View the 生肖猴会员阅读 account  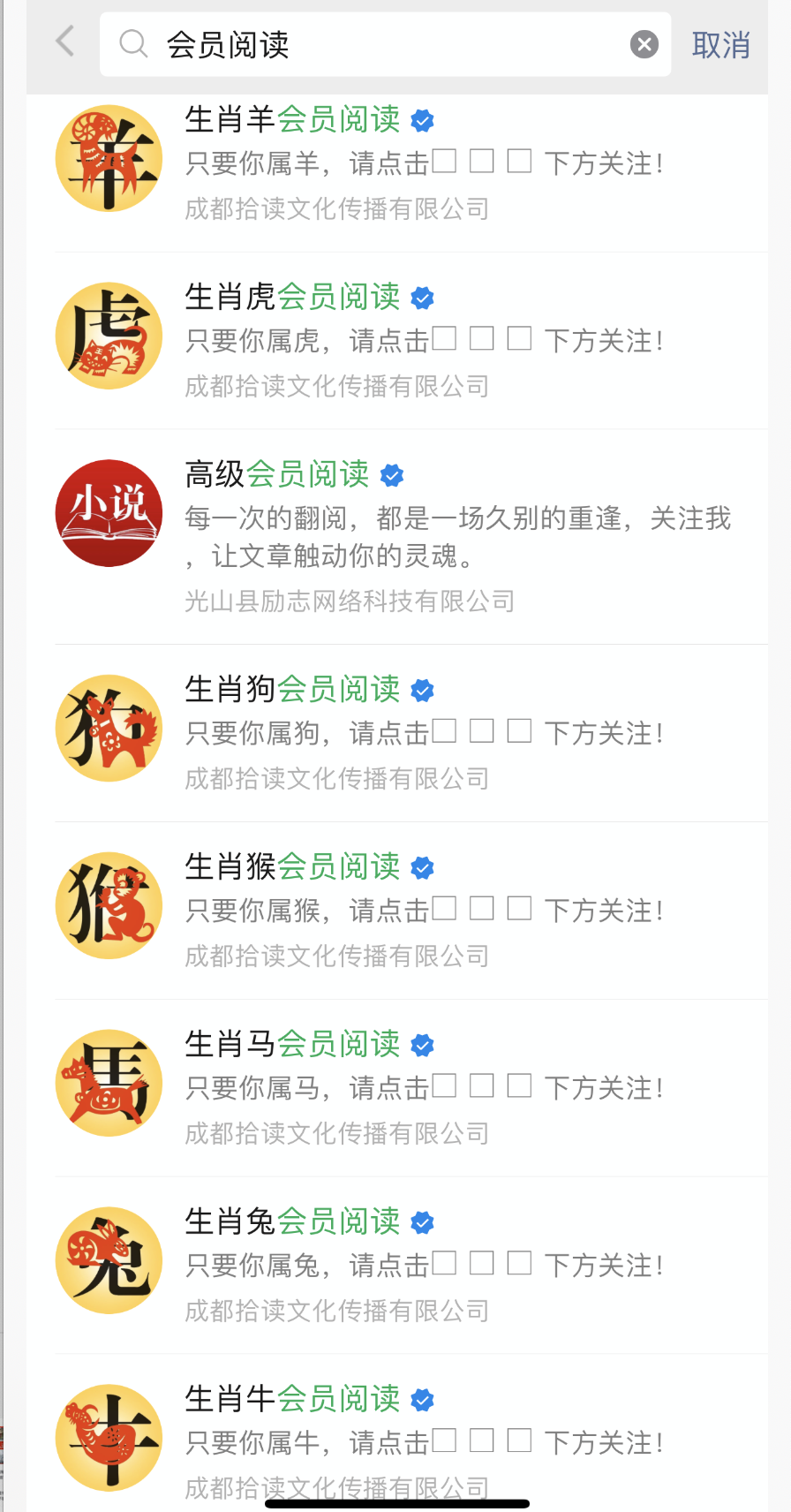point(292,867)
